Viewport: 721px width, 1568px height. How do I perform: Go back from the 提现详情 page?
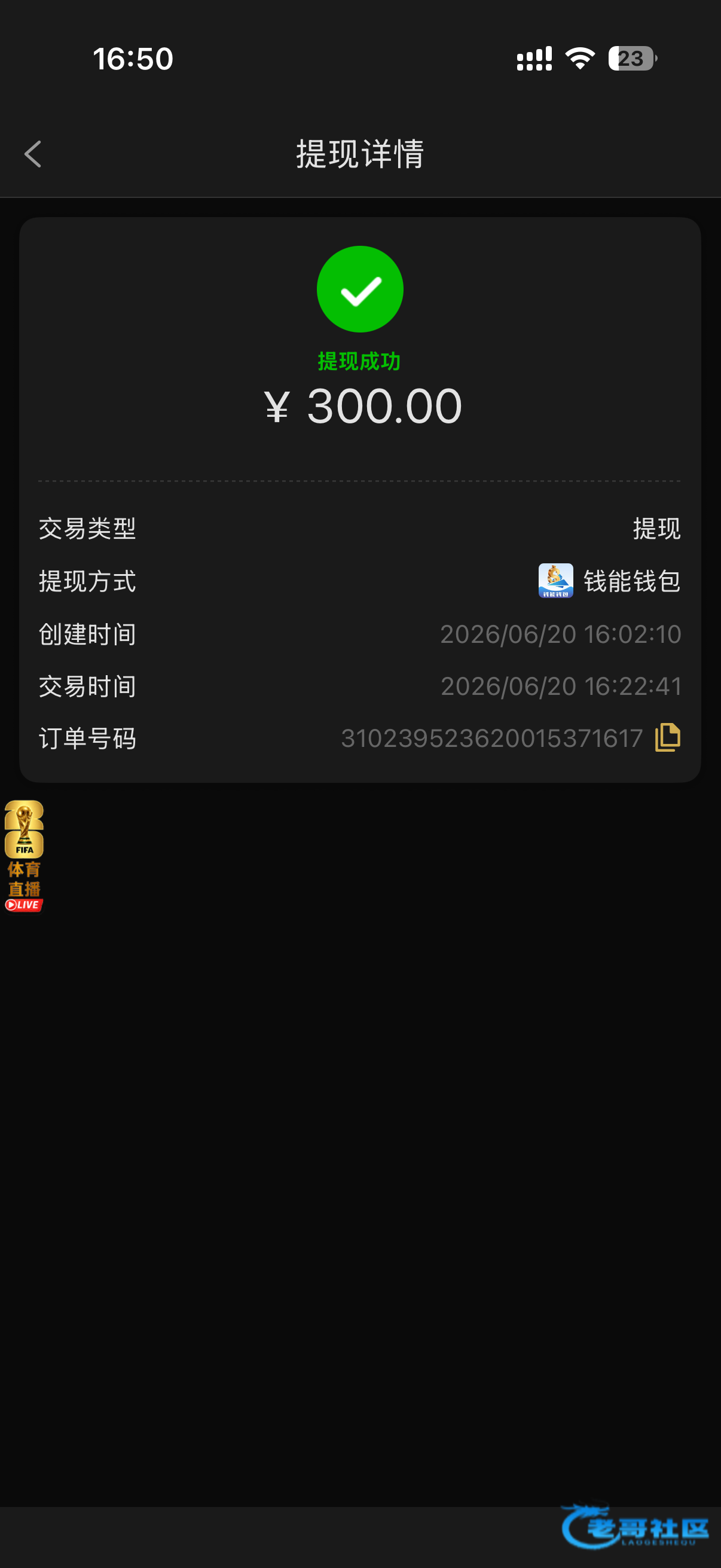point(33,154)
